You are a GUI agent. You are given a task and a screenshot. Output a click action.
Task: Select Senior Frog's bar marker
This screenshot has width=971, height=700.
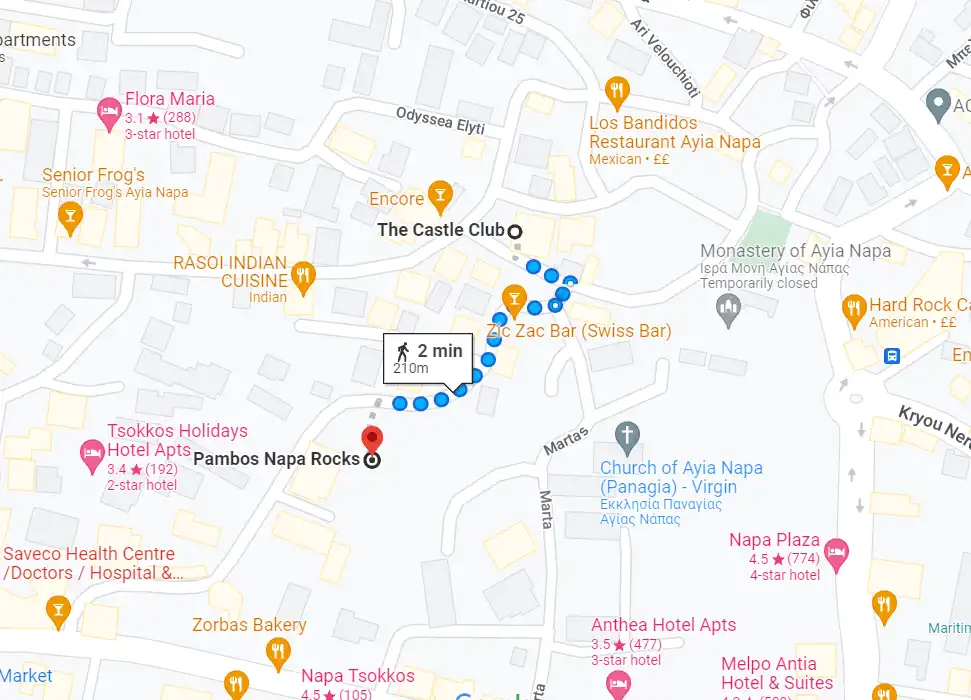pos(69,215)
